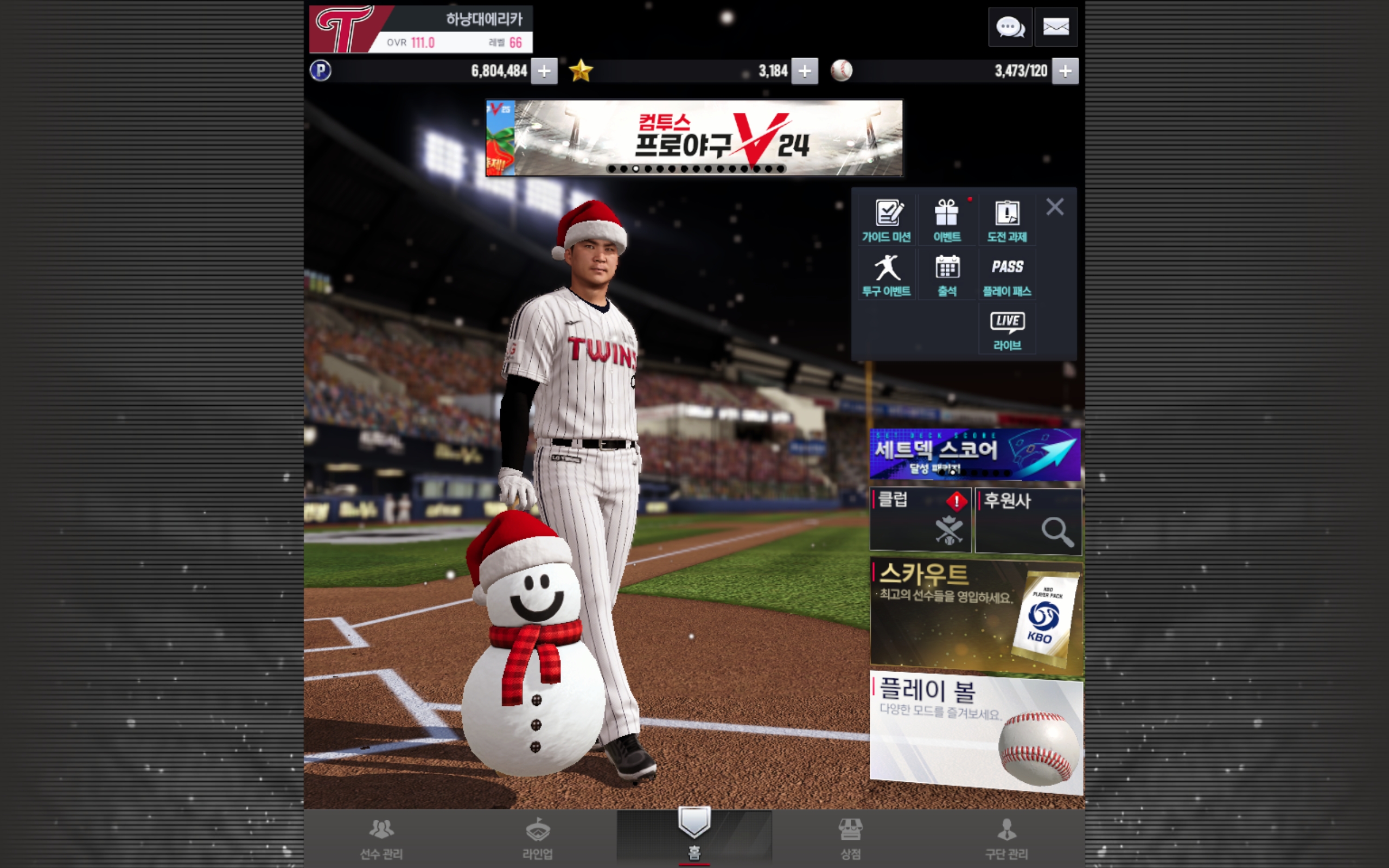Add more stars with plus button
The height and width of the screenshot is (868, 1389).
[804, 71]
